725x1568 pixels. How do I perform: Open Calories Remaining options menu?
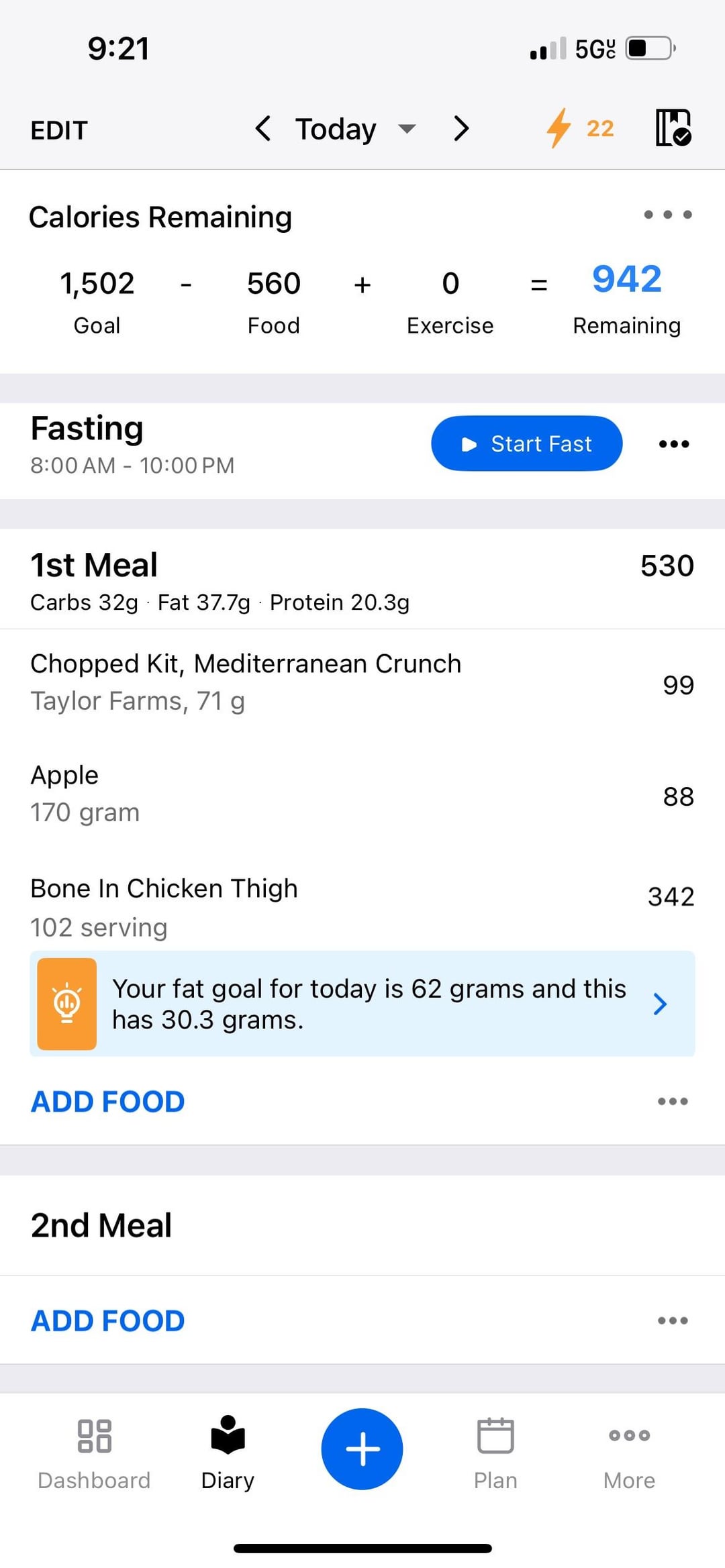click(667, 215)
